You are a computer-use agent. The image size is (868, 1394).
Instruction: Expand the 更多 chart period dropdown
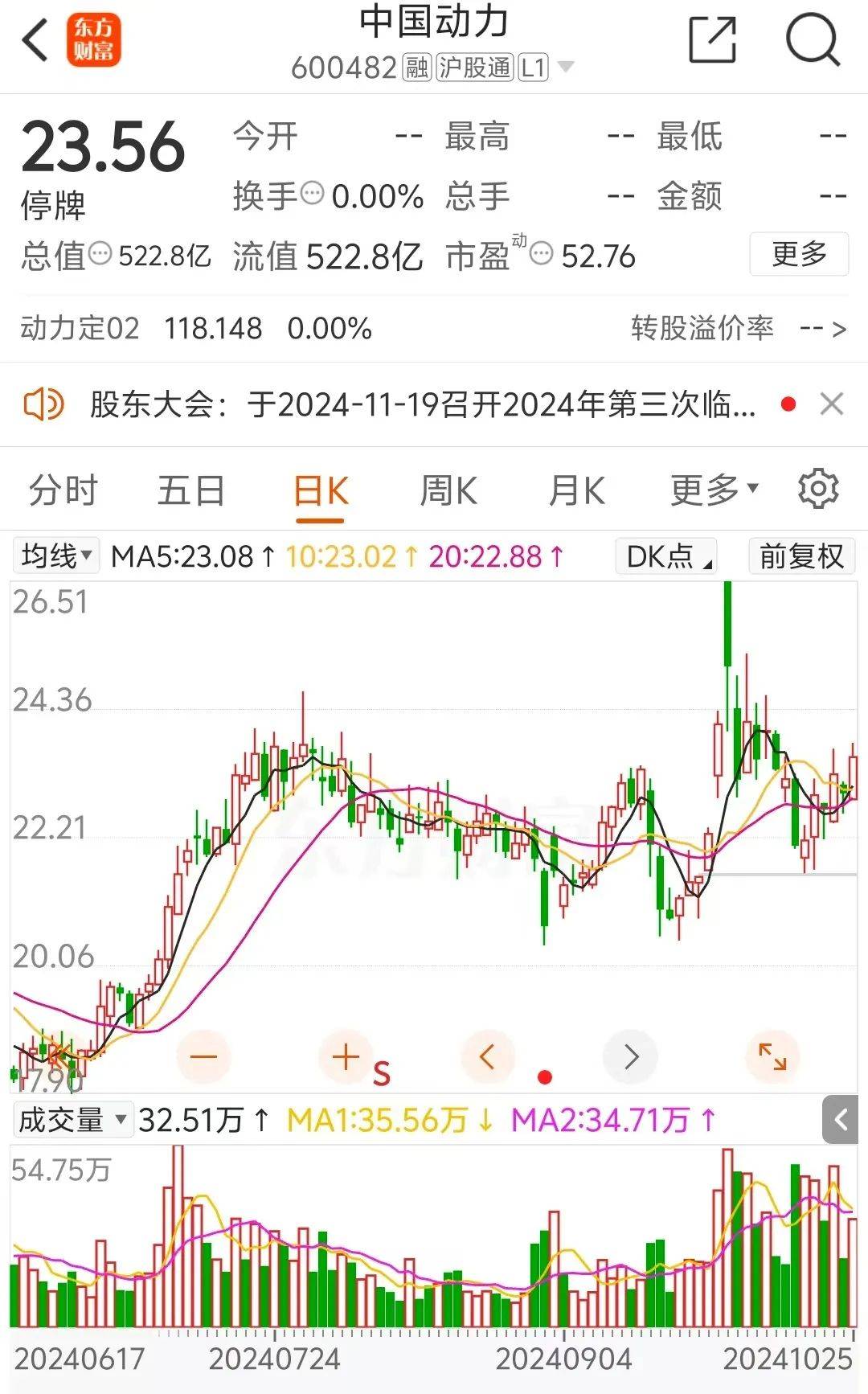coord(714,489)
